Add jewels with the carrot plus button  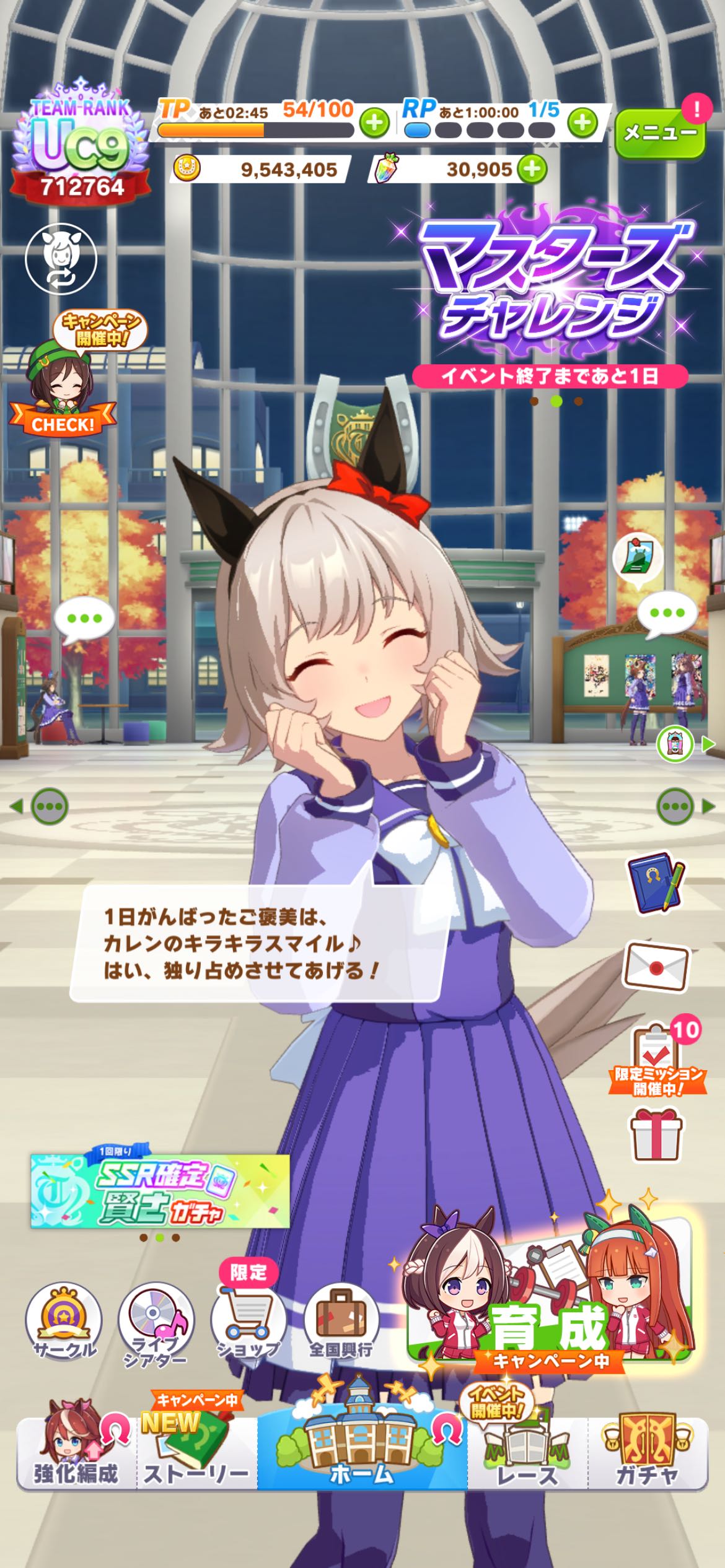532,169
